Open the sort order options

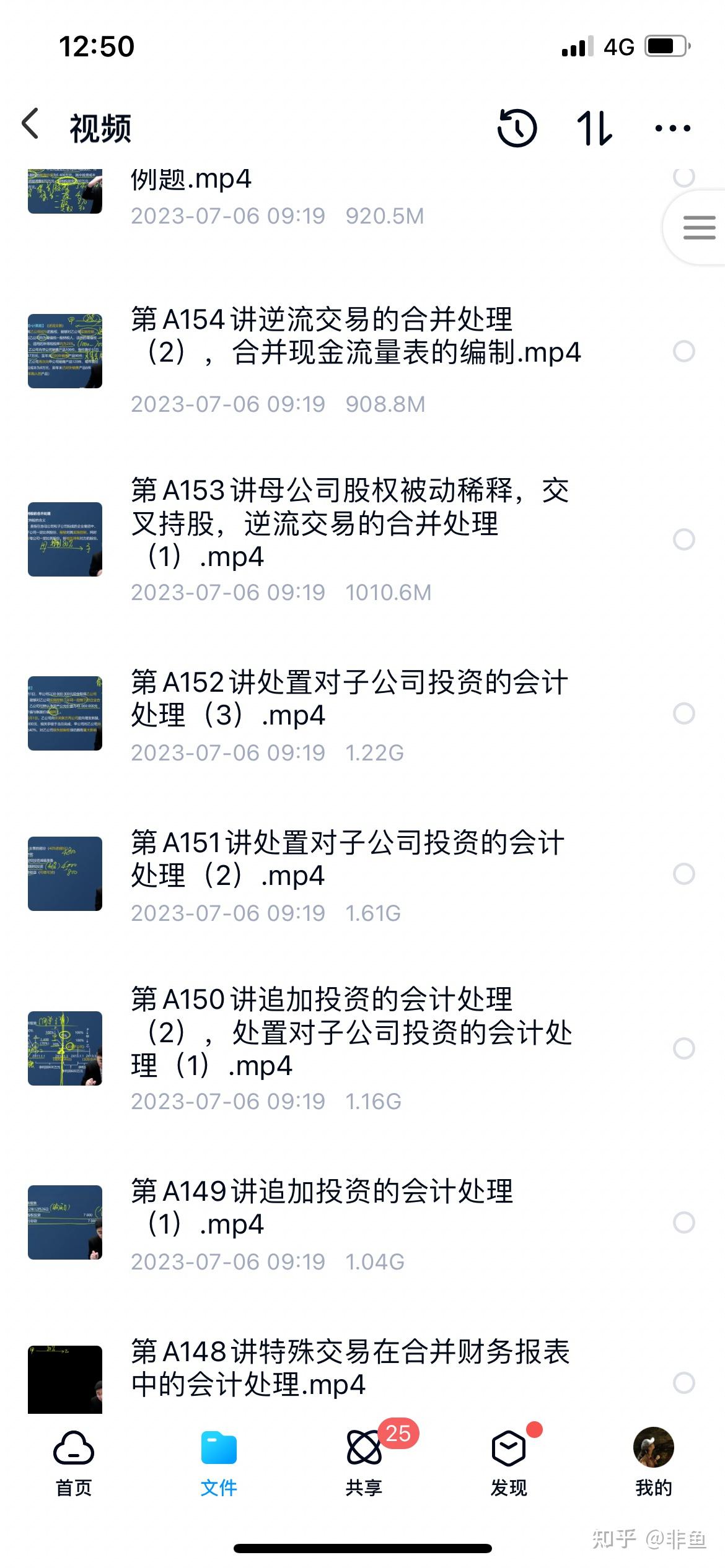pyautogui.click(x=594, y=128)
